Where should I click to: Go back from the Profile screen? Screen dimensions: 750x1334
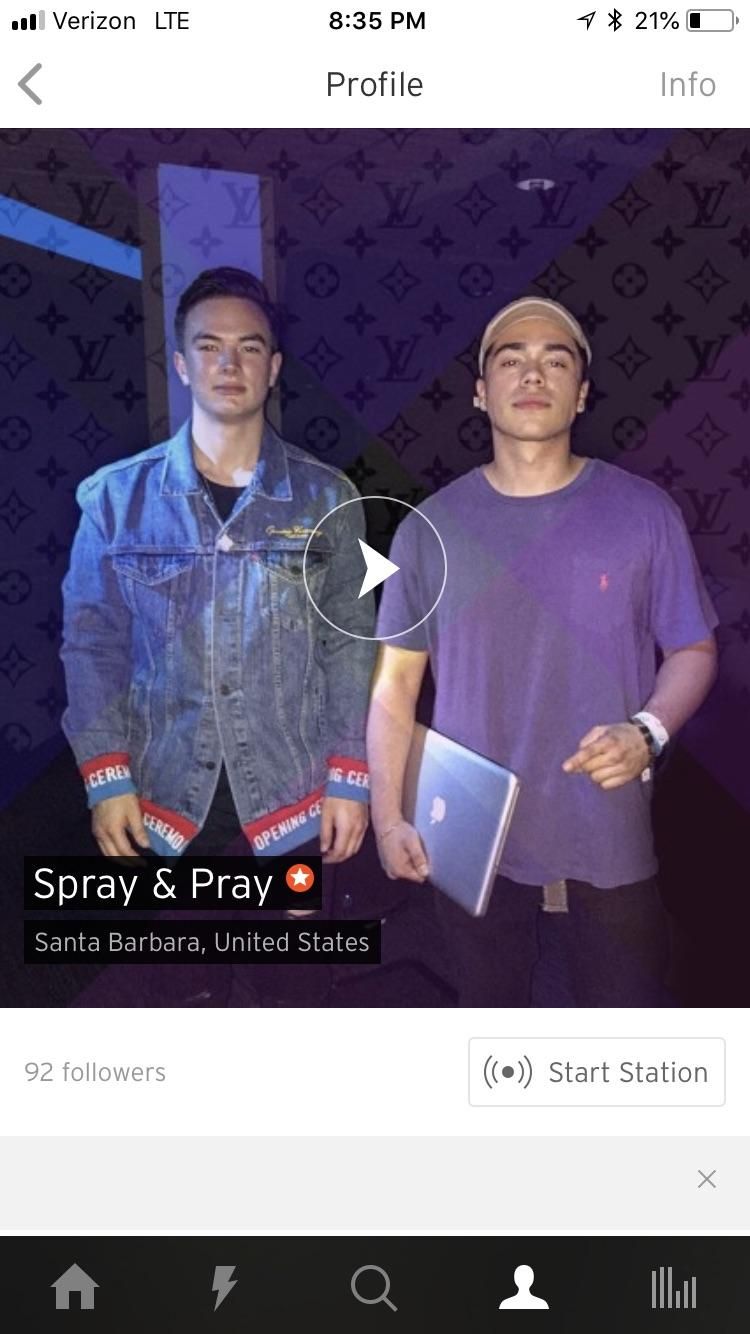(31, 84)
